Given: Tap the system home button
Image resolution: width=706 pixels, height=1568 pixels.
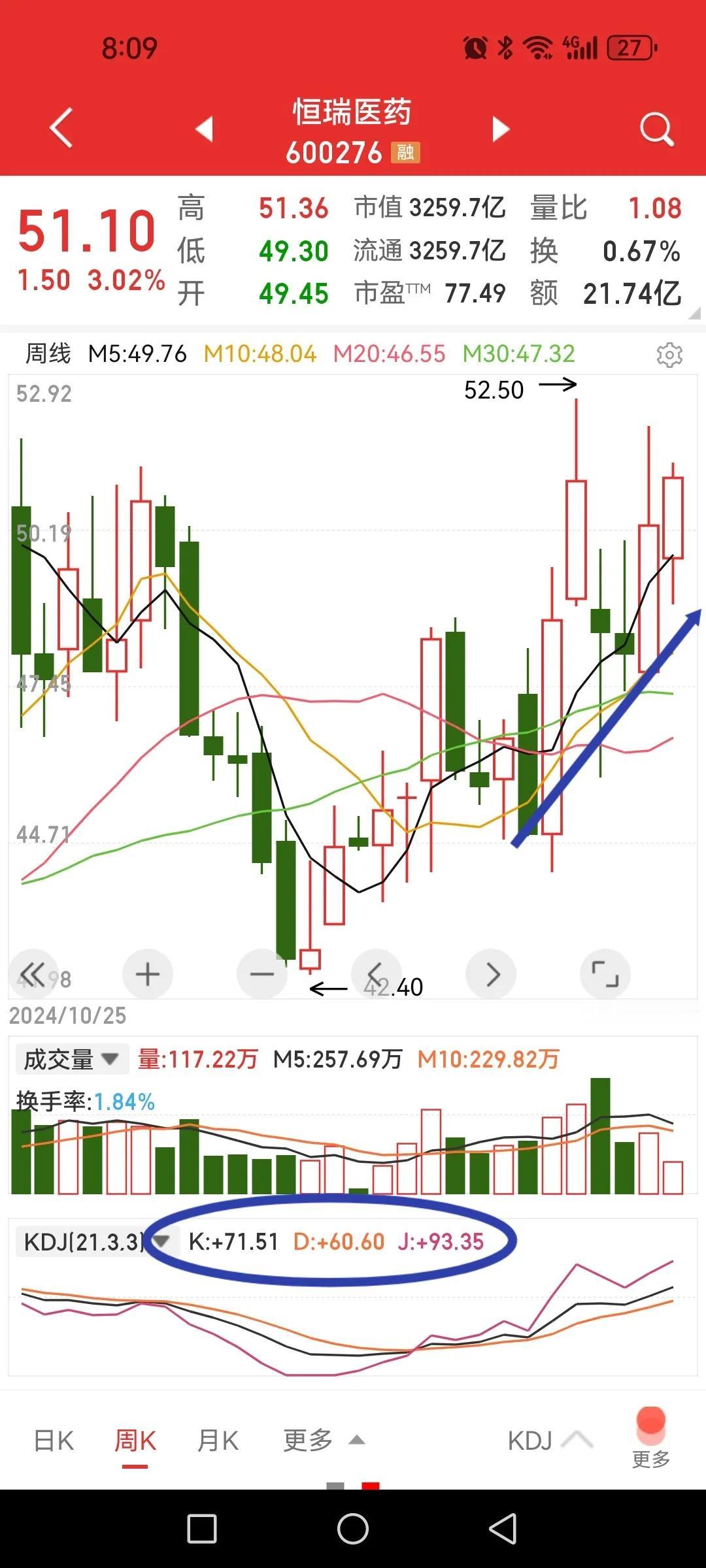Looking at the screenshot, I should tap(353, 1529).
